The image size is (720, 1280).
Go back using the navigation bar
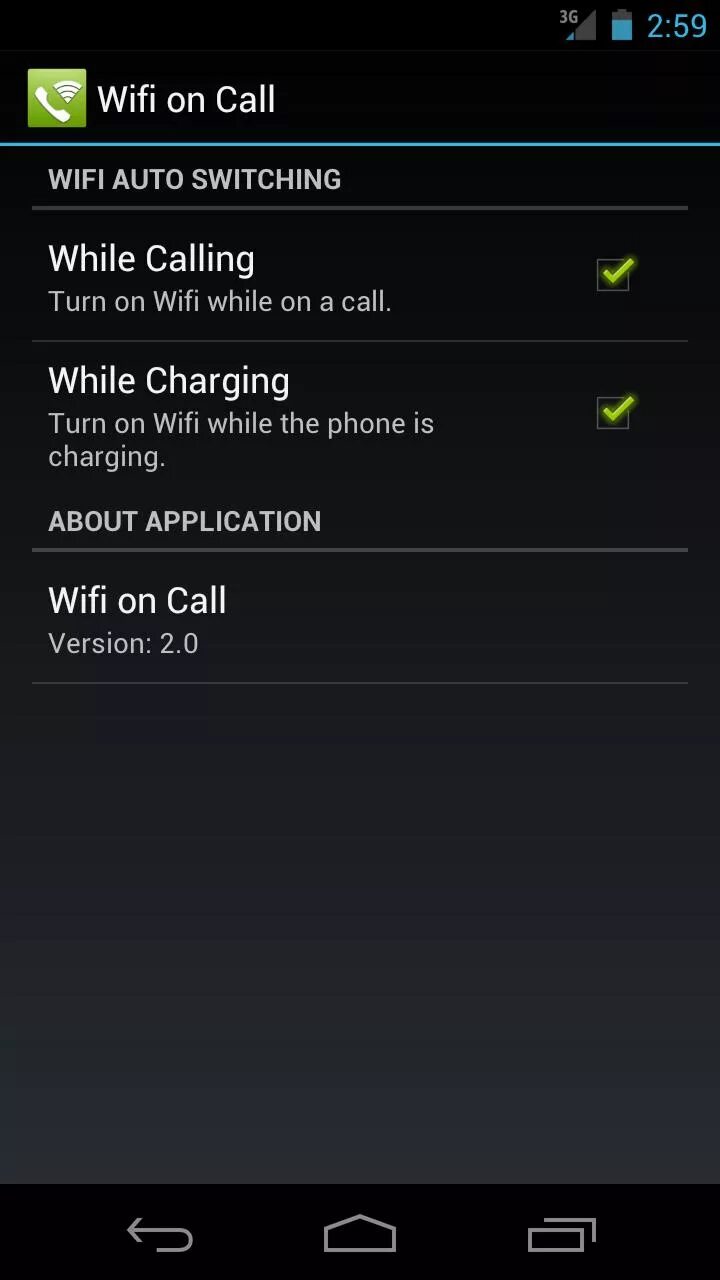[160, 1235]
